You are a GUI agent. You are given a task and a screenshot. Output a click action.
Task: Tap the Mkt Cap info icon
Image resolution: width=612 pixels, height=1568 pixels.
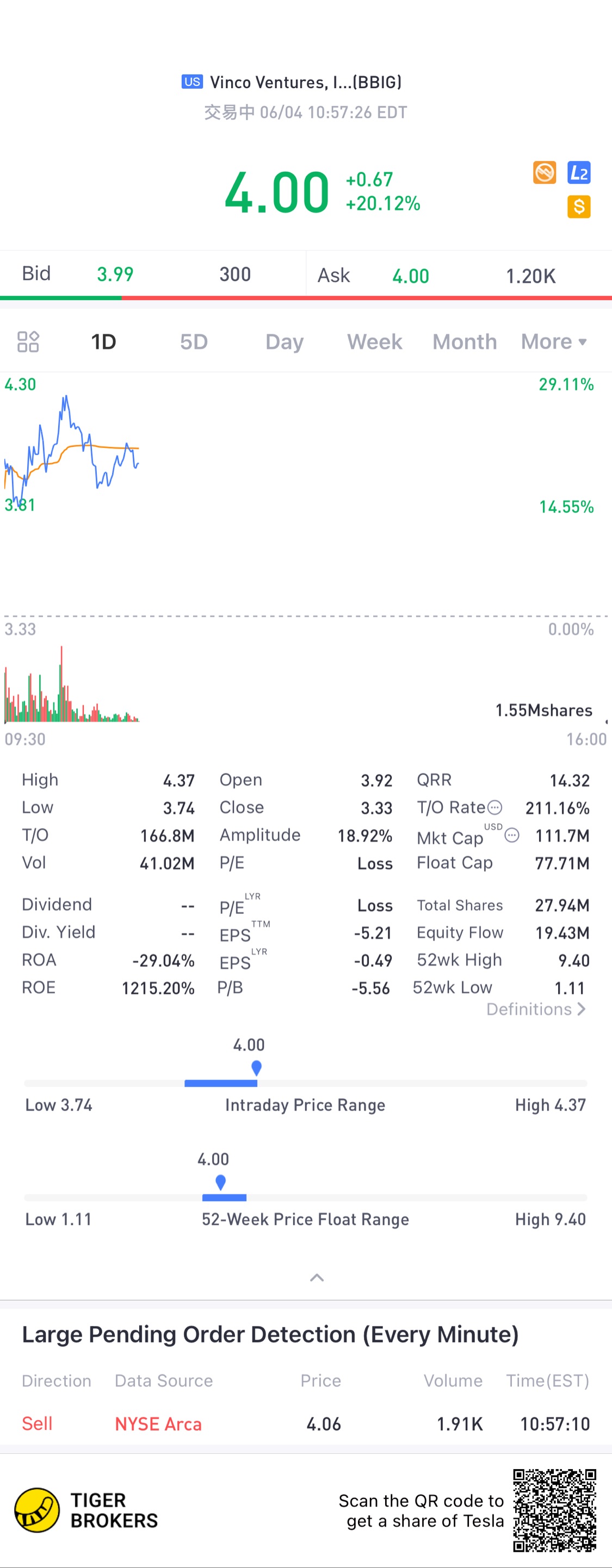click(512, 835)
